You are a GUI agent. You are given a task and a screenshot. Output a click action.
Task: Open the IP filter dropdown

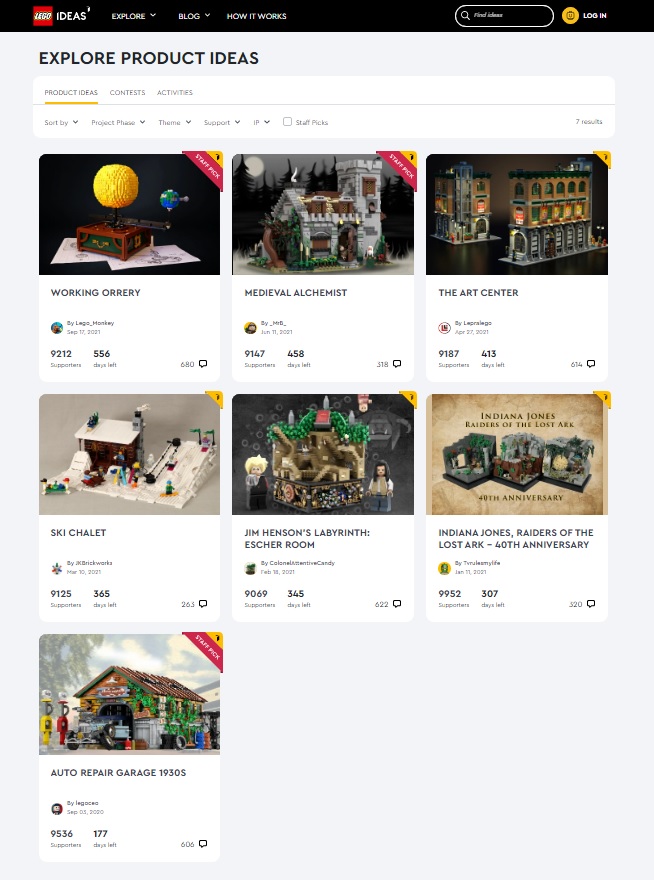pos(261,122)
